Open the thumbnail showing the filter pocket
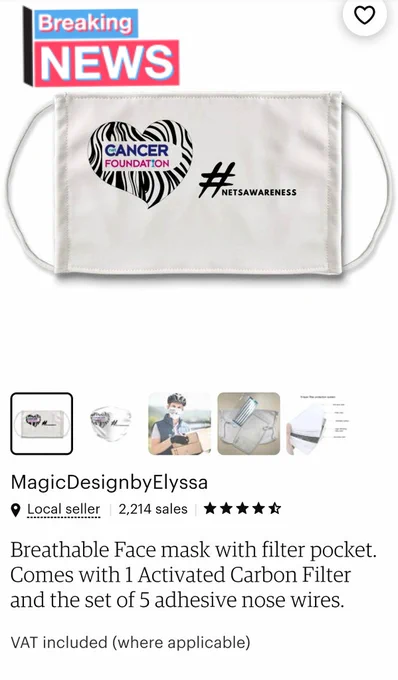 click(249, 423)
